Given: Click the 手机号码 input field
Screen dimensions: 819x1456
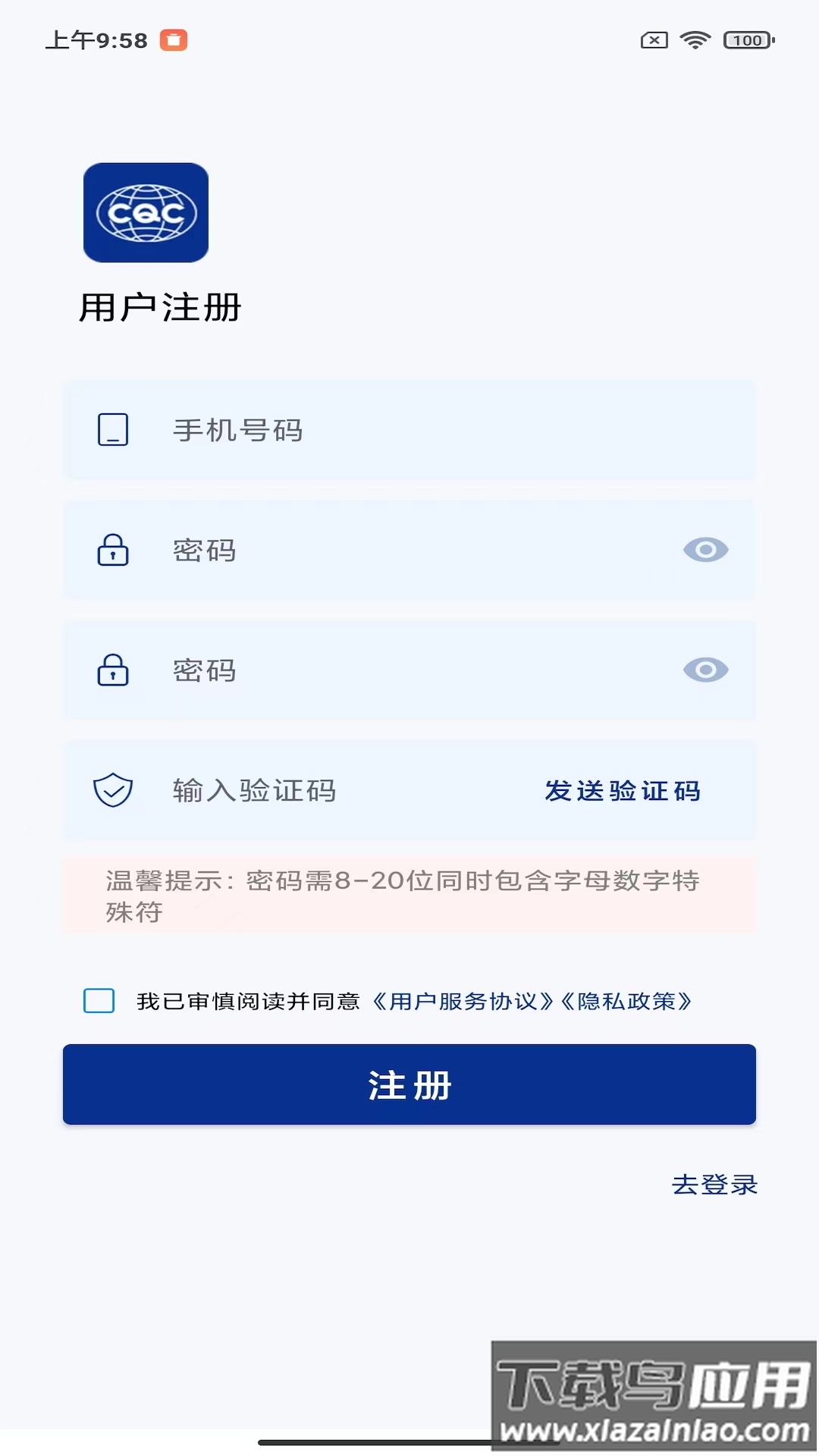Looking at the screenshot, I should point(379,431).
